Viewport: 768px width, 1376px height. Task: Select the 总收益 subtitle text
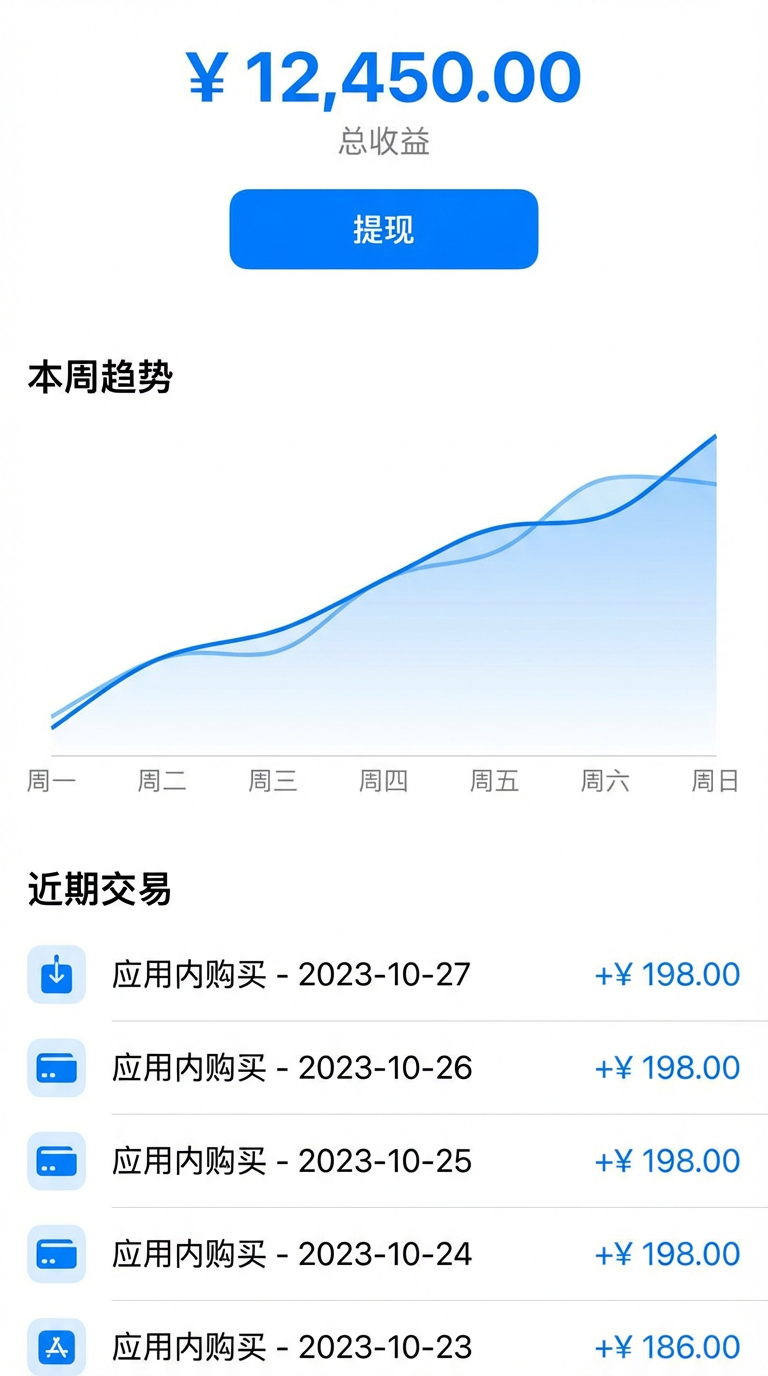coord(383,142)
